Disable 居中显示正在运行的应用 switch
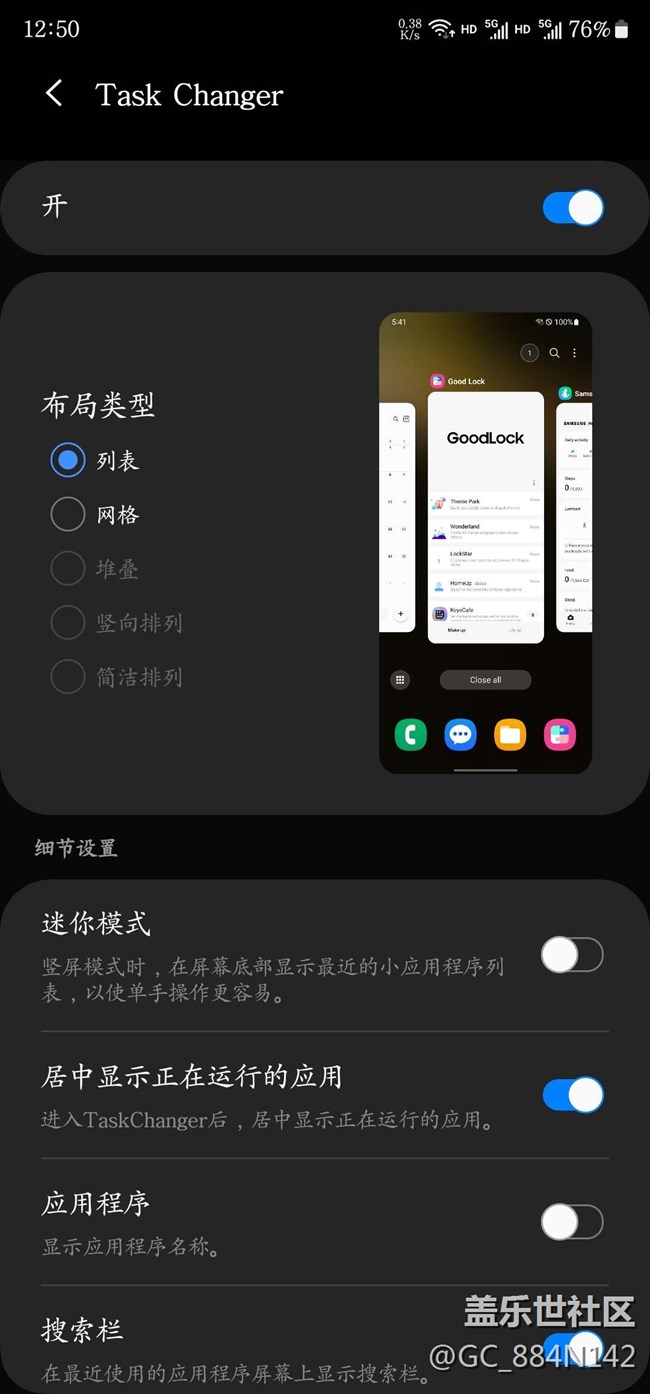650x1394 pixels. point(572,1095)
